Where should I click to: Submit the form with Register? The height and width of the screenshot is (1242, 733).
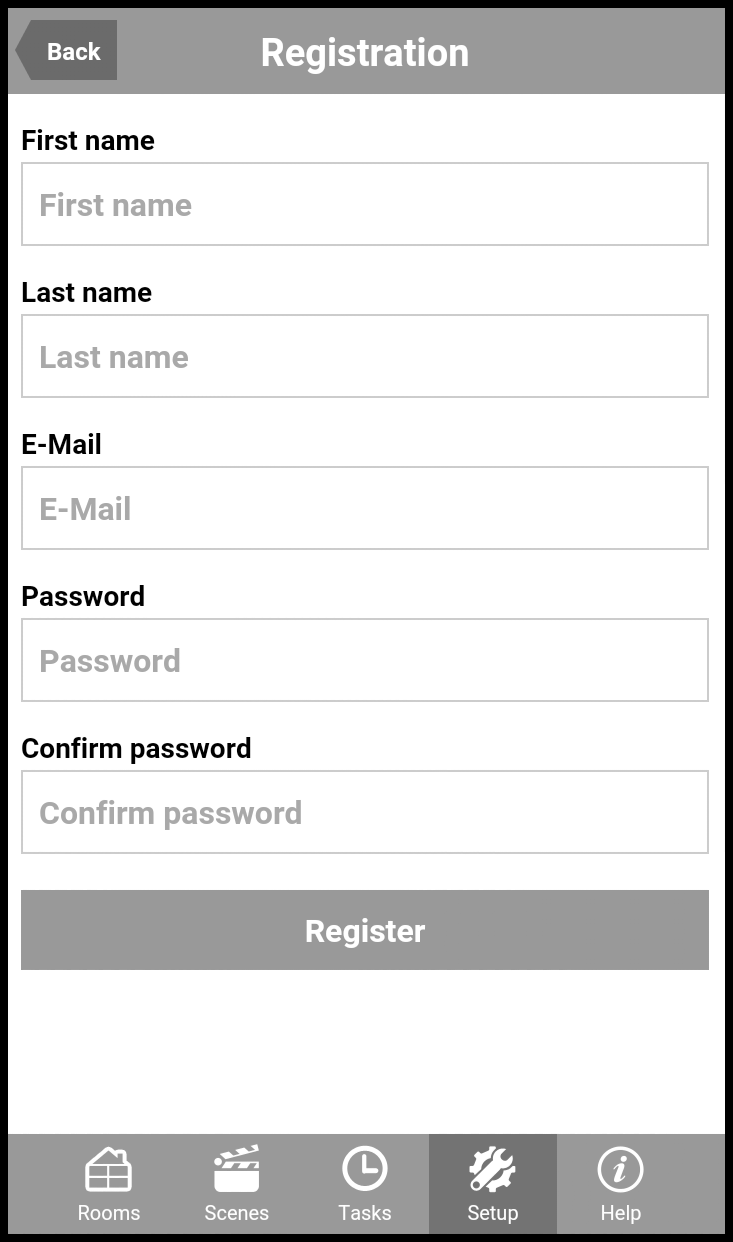pos(365,930)
